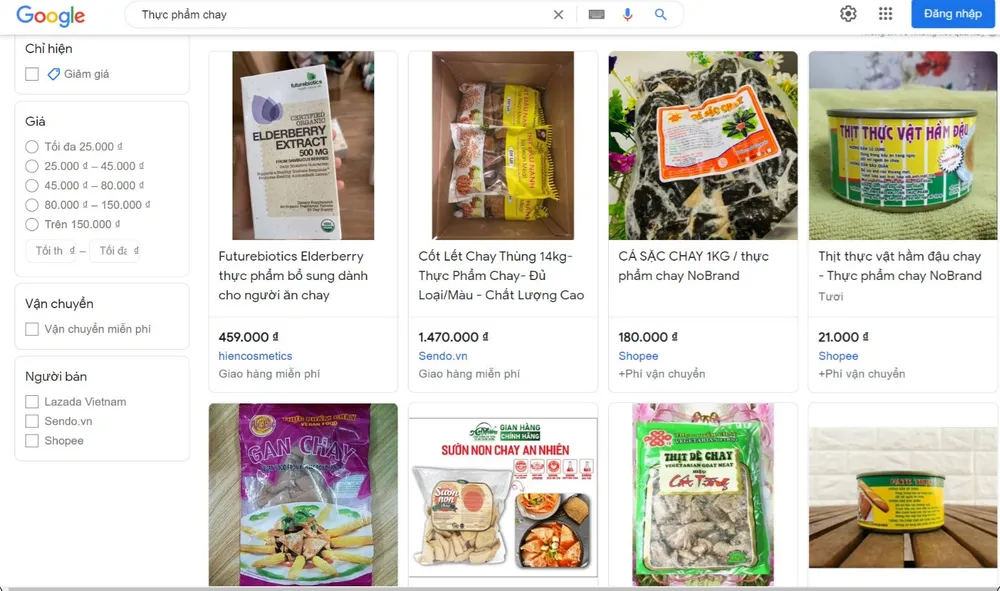This screenshot has width=1000, height=591.
Task: Tap the blue search magnifier icon
Action: coord(660,15)
